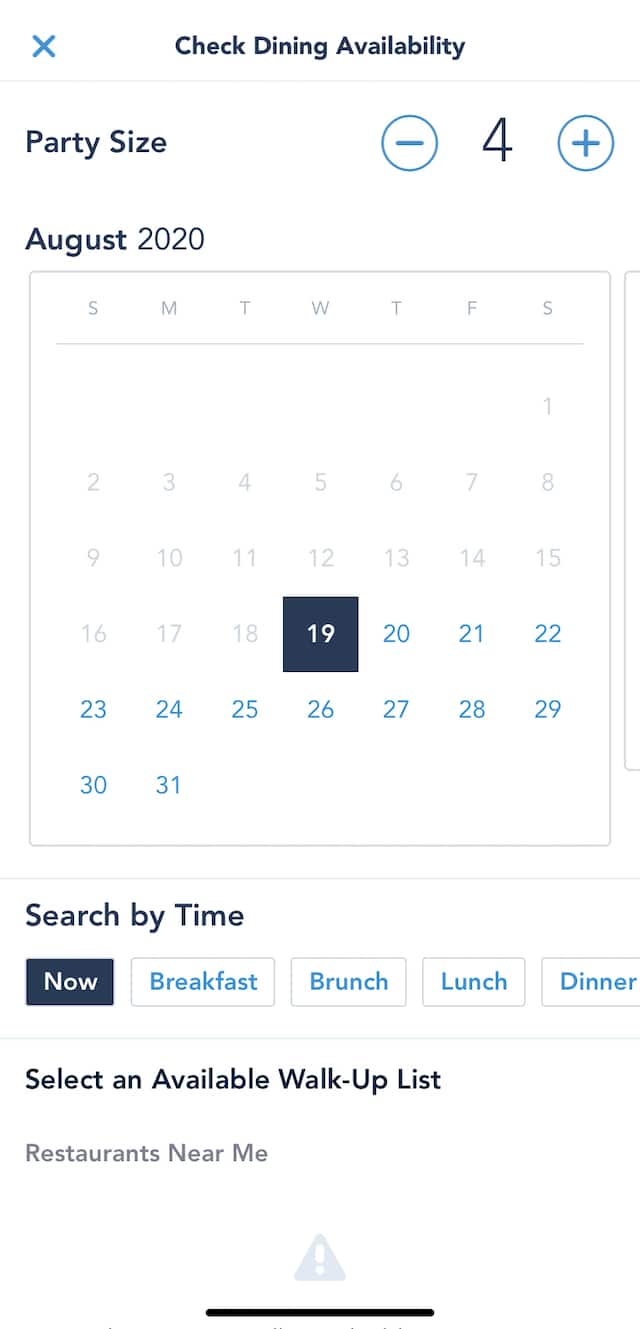
Task: Choose August 22 on the calendar
Action: [548, 634]
